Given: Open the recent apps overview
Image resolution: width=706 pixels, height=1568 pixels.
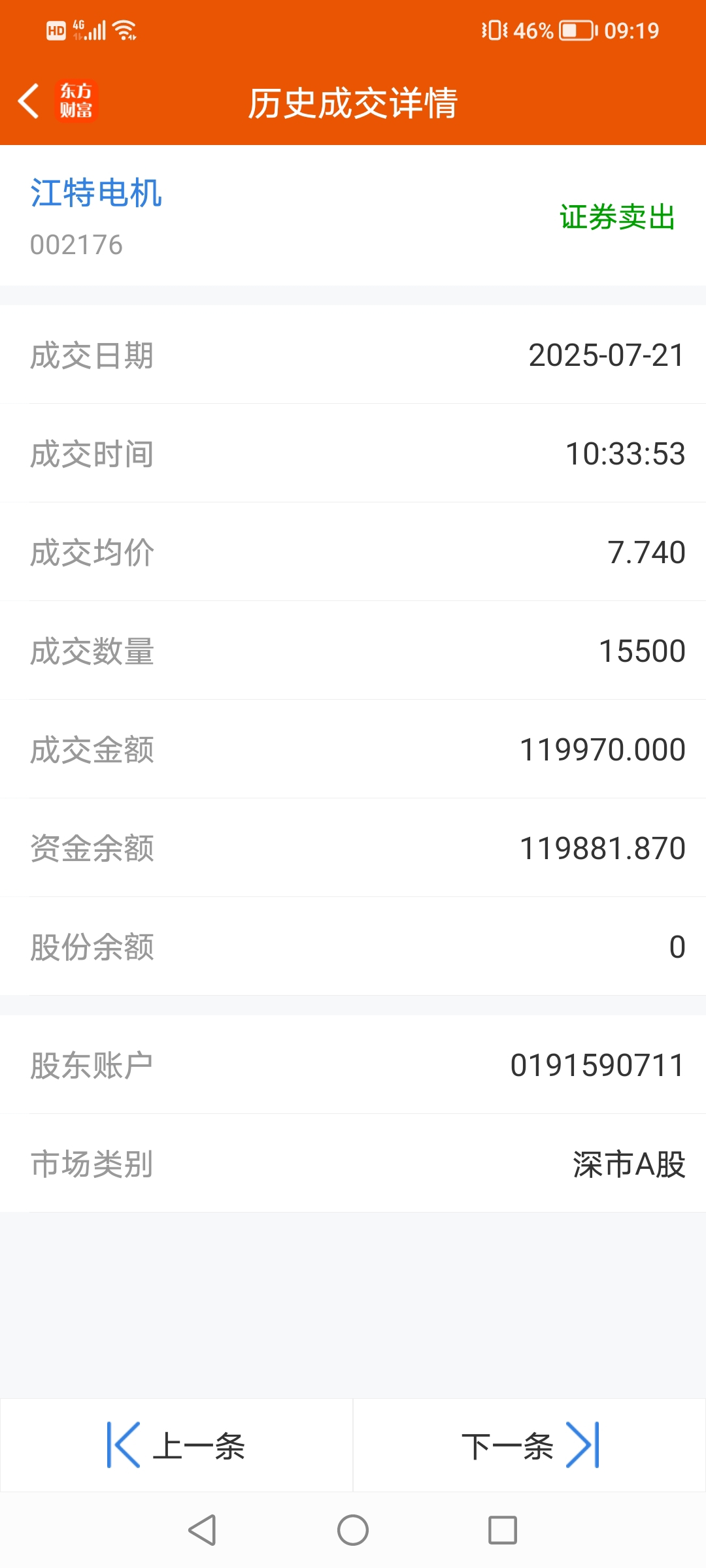Looking at the screenshot, I should pyautogui.click(x=503, y=1530).
